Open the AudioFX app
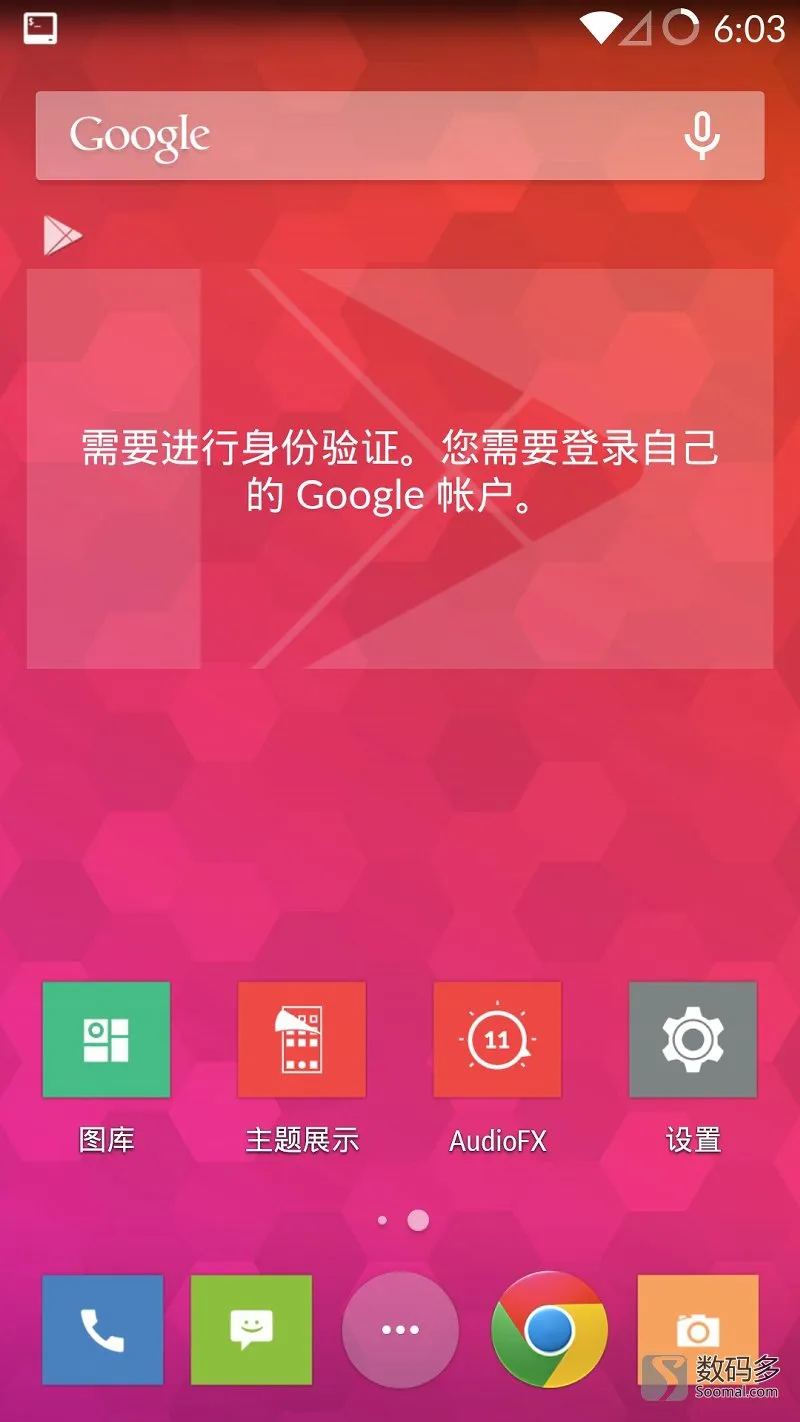The height and width of the screenshot is (1422, 800). [x=497, y=1040]
